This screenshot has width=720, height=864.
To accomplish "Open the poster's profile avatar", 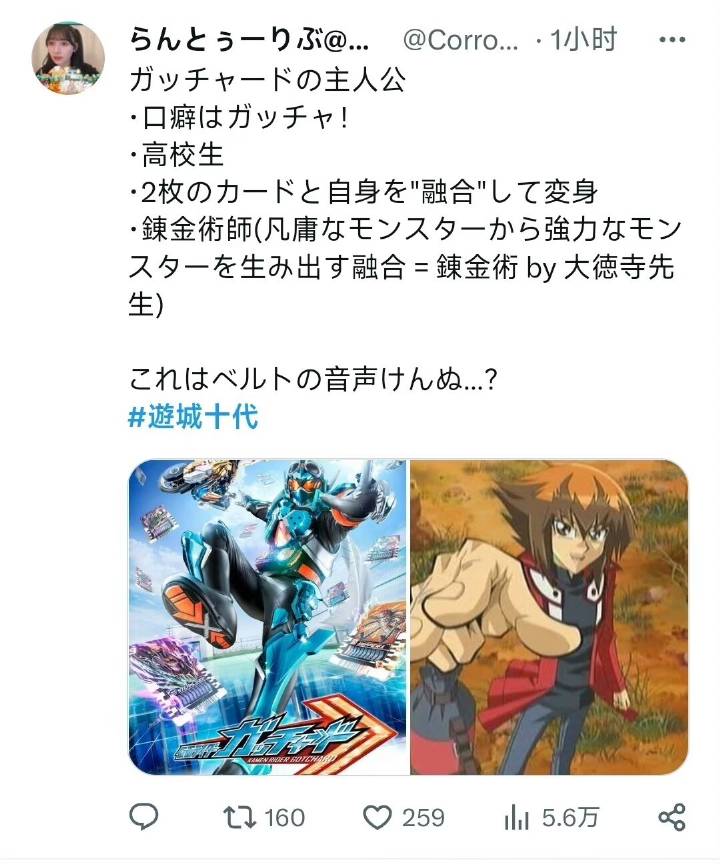I will pyautogui.click(x=68, y=58).
